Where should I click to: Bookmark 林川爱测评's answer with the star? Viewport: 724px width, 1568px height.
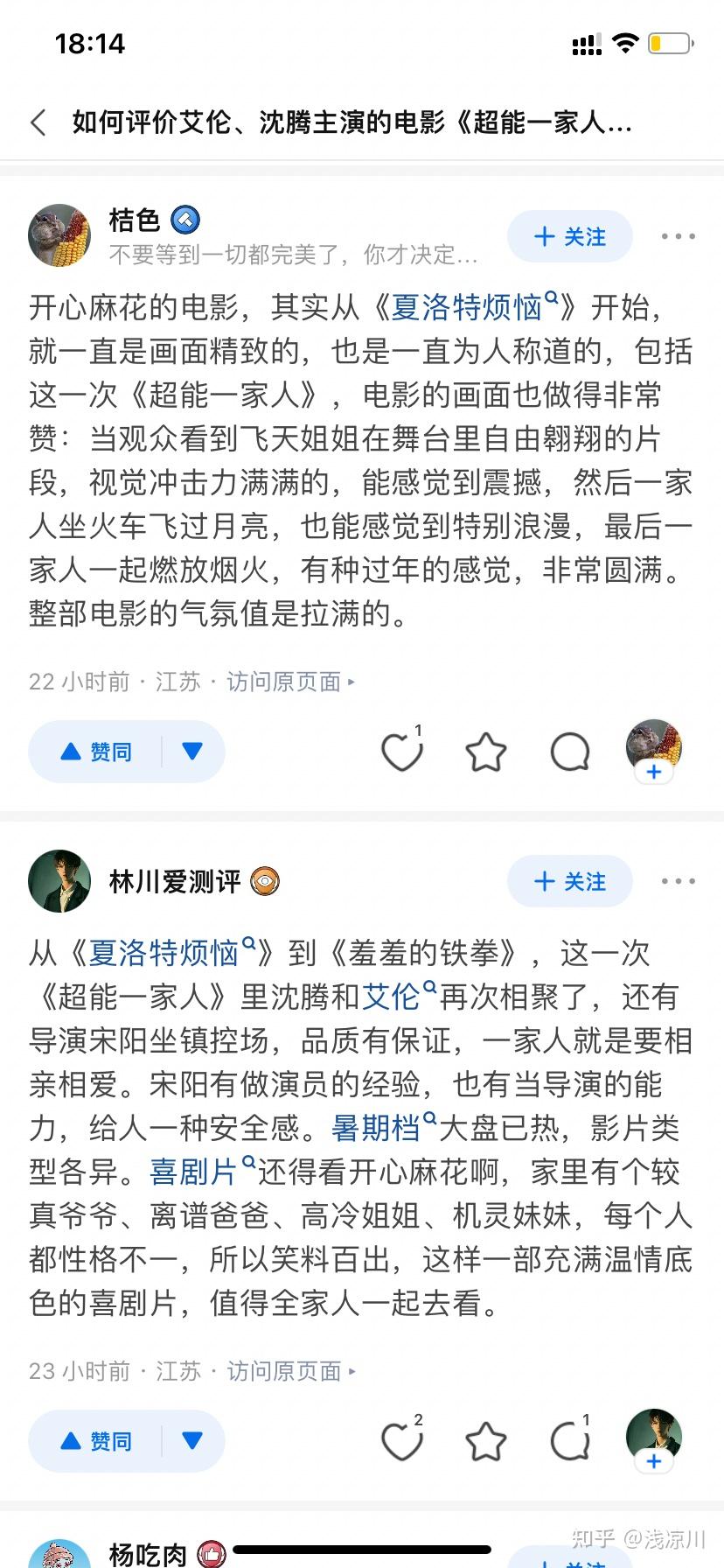pos(485,1442)
